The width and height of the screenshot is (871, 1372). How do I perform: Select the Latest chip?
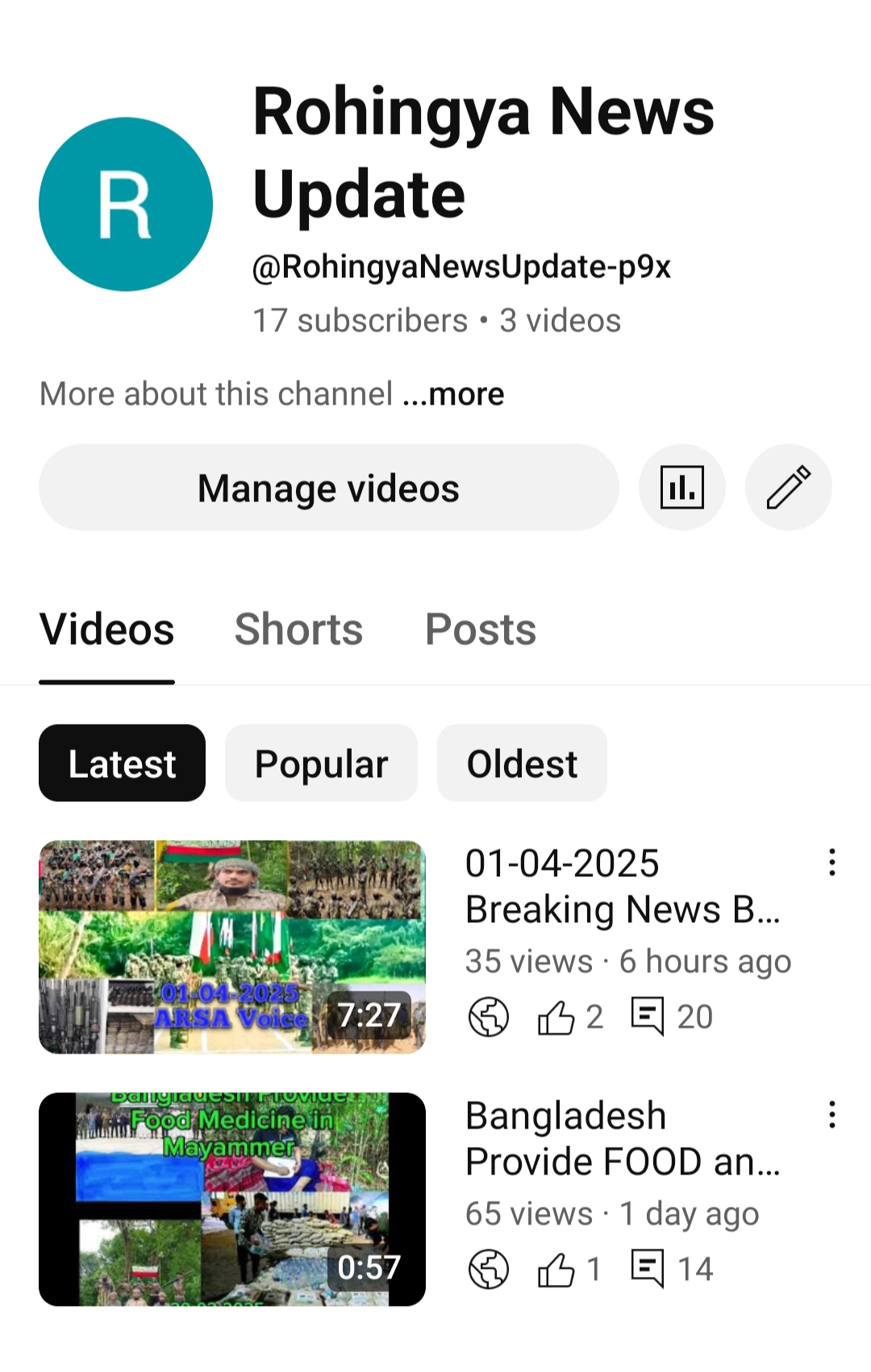(122, 763)
